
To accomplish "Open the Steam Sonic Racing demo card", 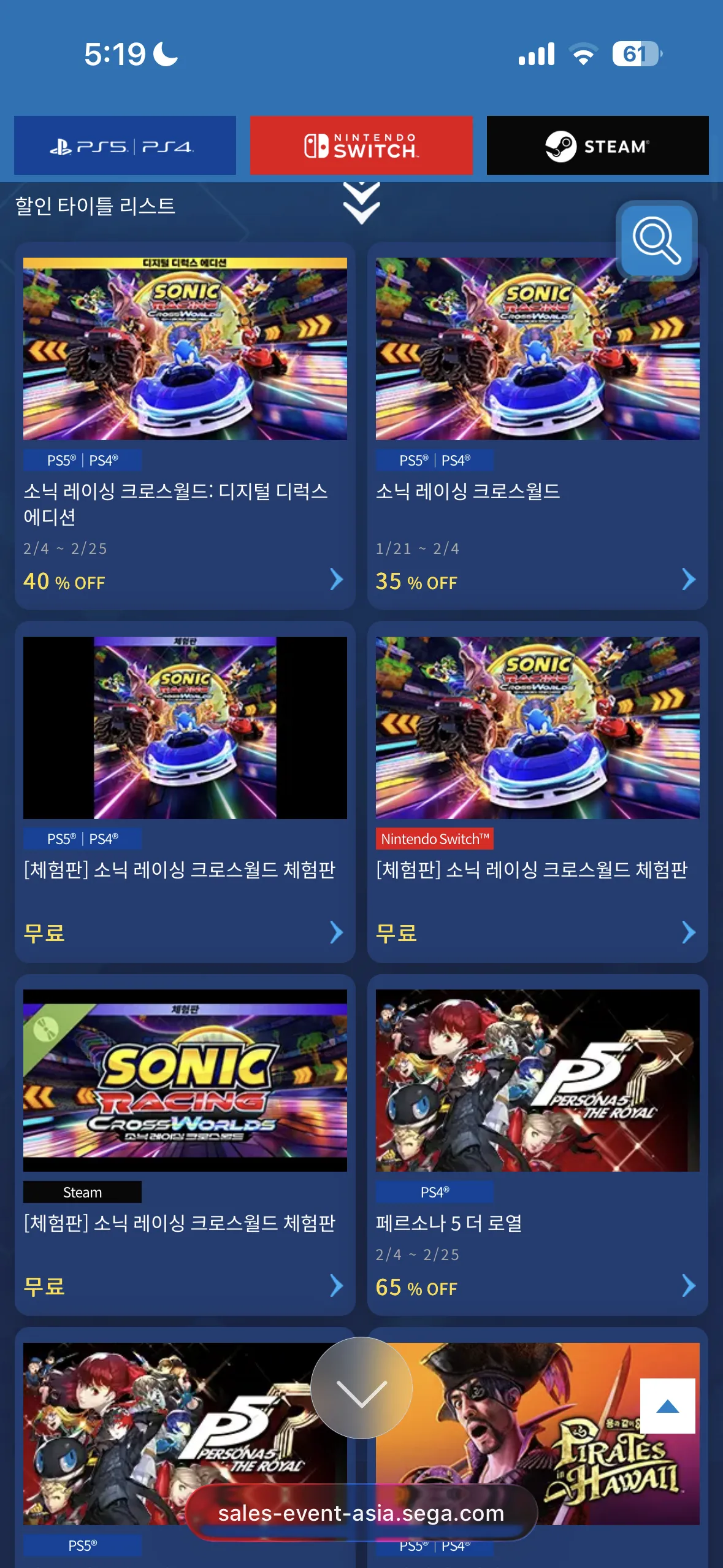I will (185, 1144).
